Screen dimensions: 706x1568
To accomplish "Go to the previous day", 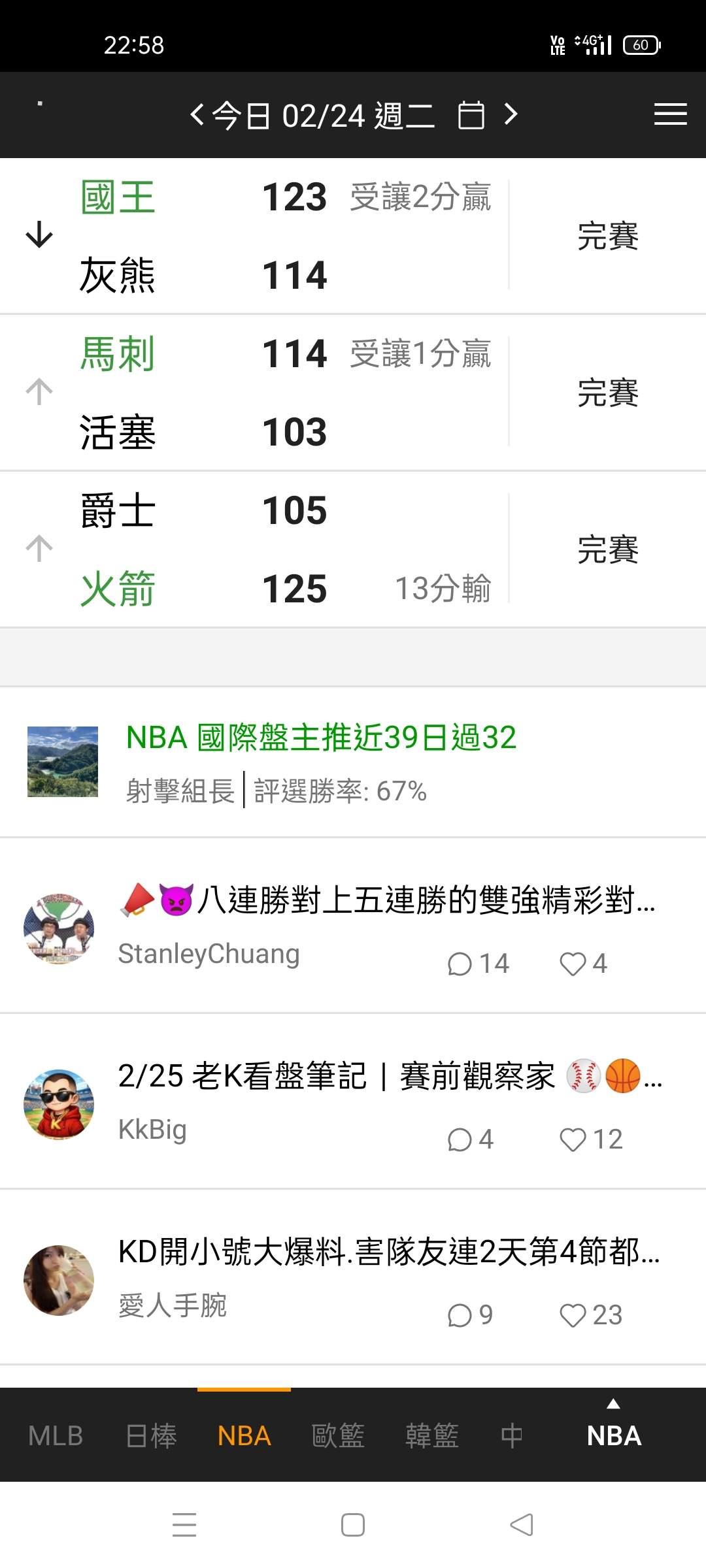I will 197,115.
